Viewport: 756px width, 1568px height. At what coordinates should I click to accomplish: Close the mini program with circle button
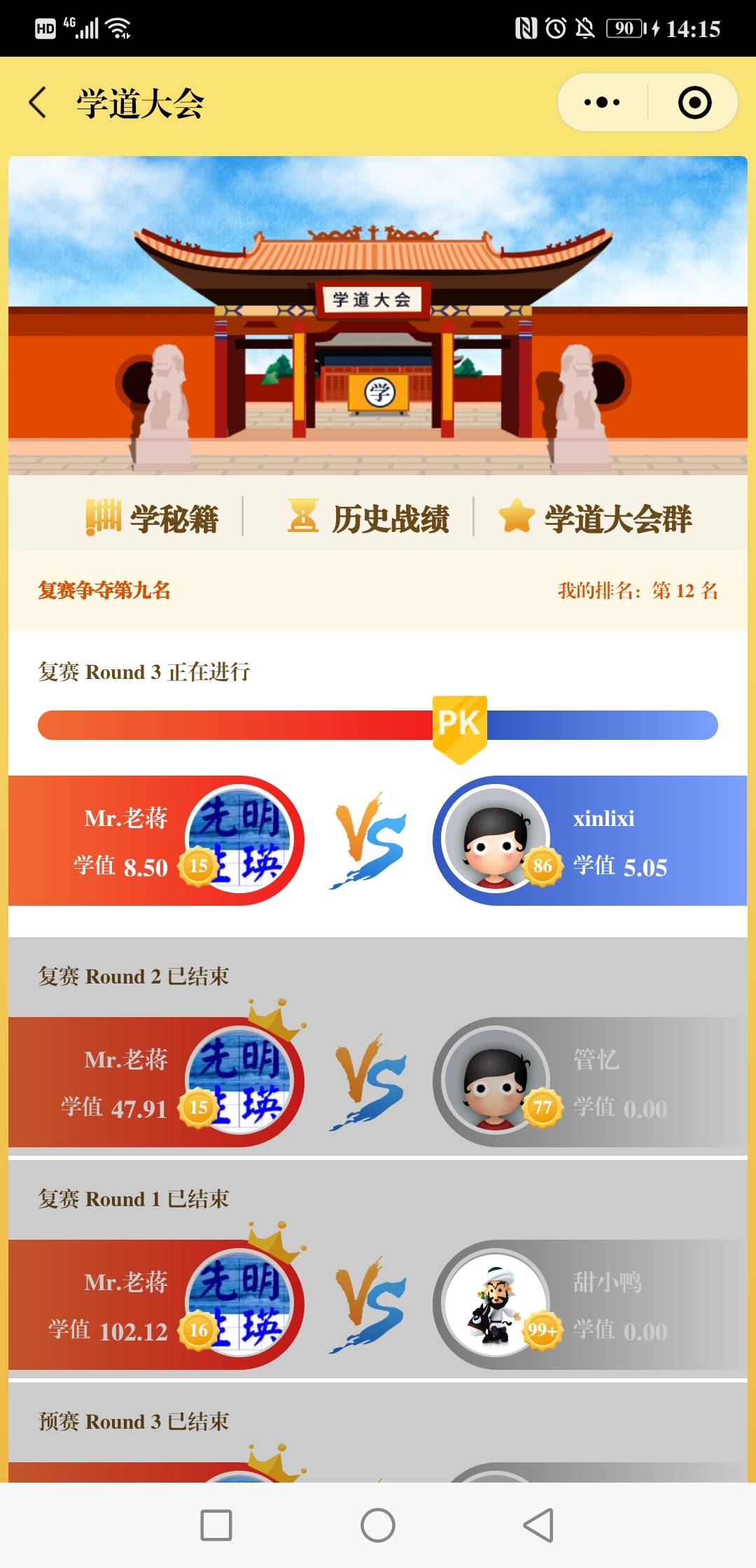(694, 103)
